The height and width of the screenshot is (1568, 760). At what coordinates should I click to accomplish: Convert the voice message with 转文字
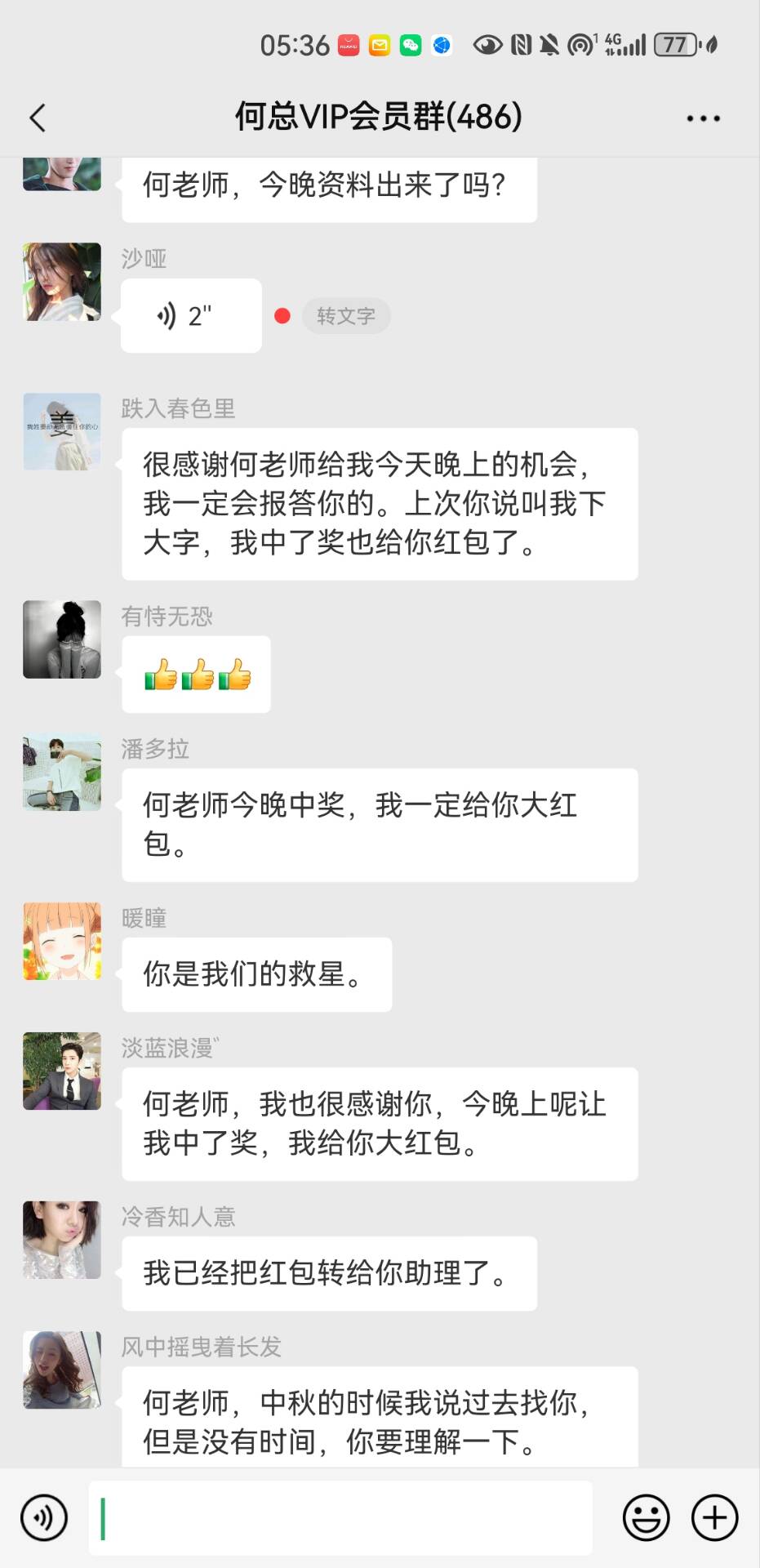coord(345,316)
